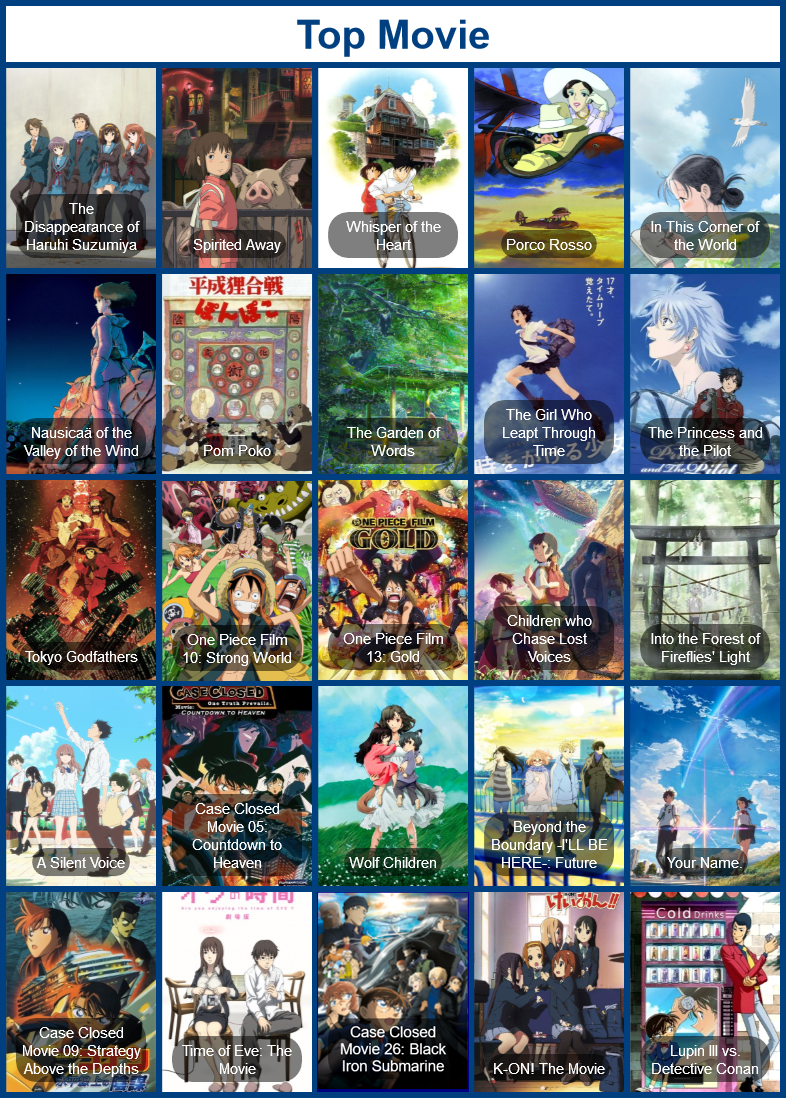Open A Silent Voice
This screenshot has width=786, height=1098.
(x=81, y=785)
